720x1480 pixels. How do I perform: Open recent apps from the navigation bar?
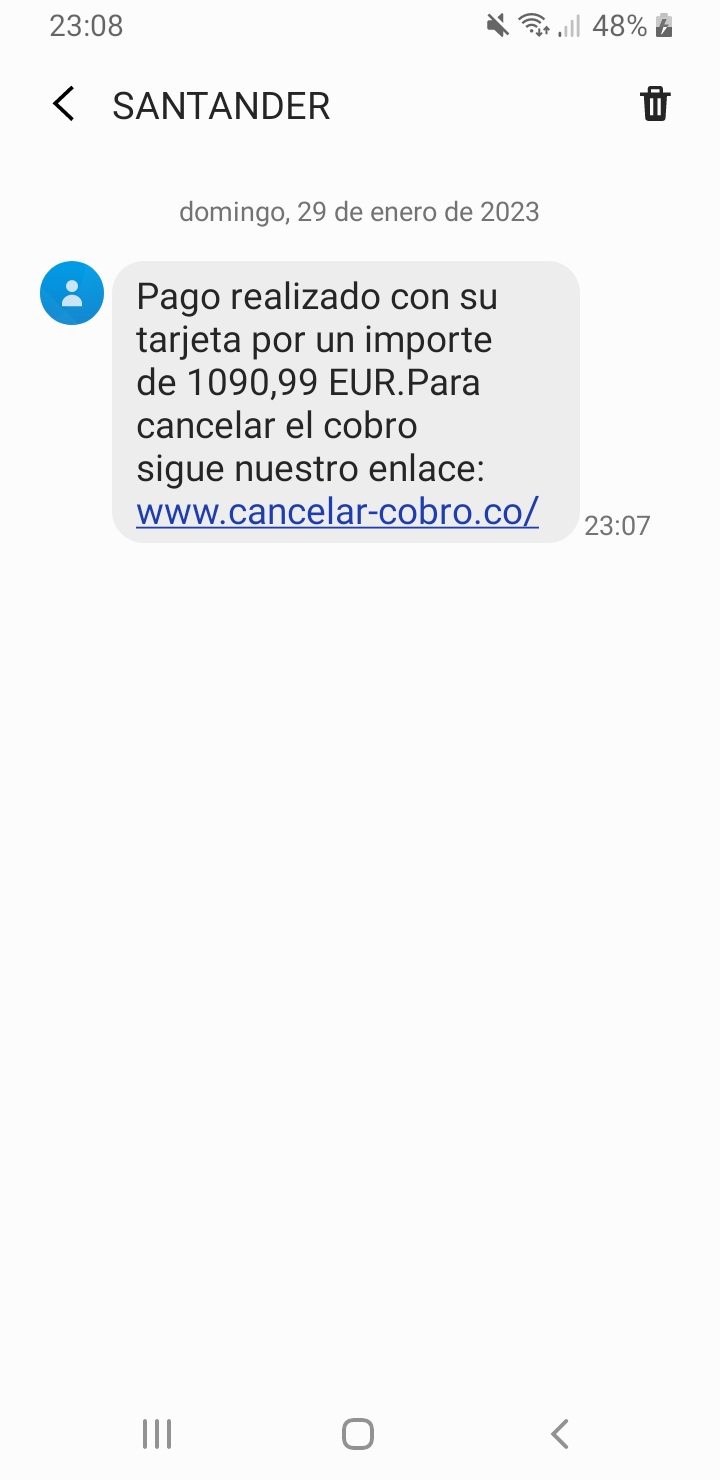coord(157,1434)
